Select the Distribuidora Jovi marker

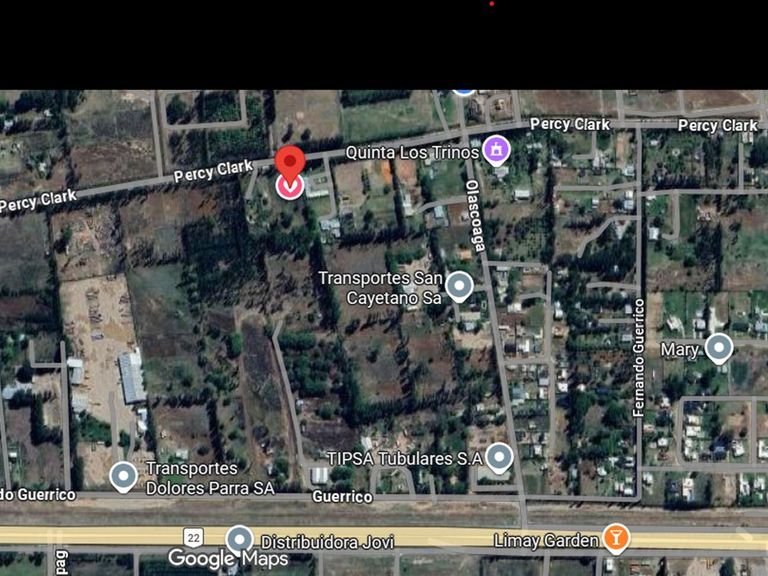(240, 541)
